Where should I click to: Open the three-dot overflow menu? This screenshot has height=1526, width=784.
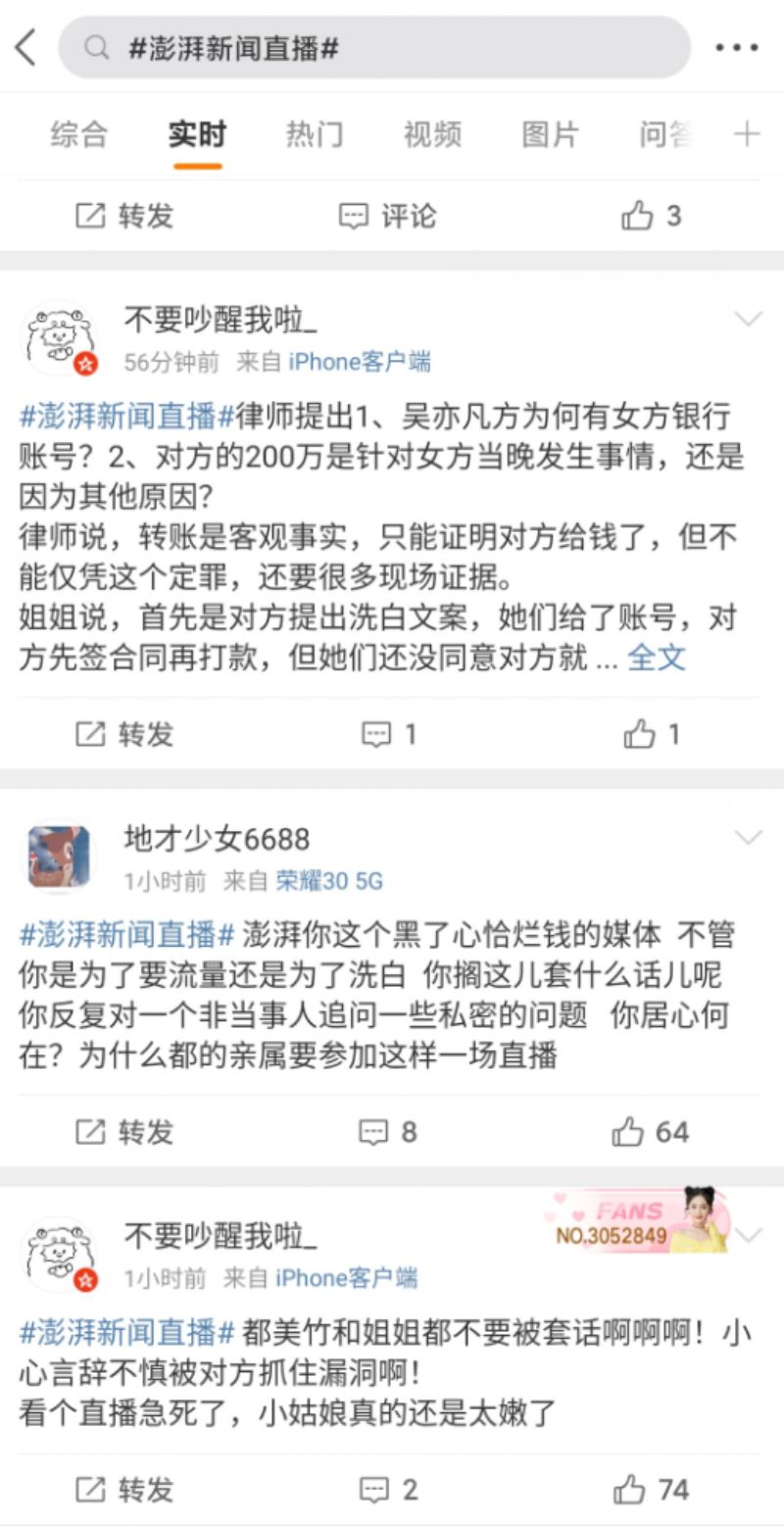737,48
